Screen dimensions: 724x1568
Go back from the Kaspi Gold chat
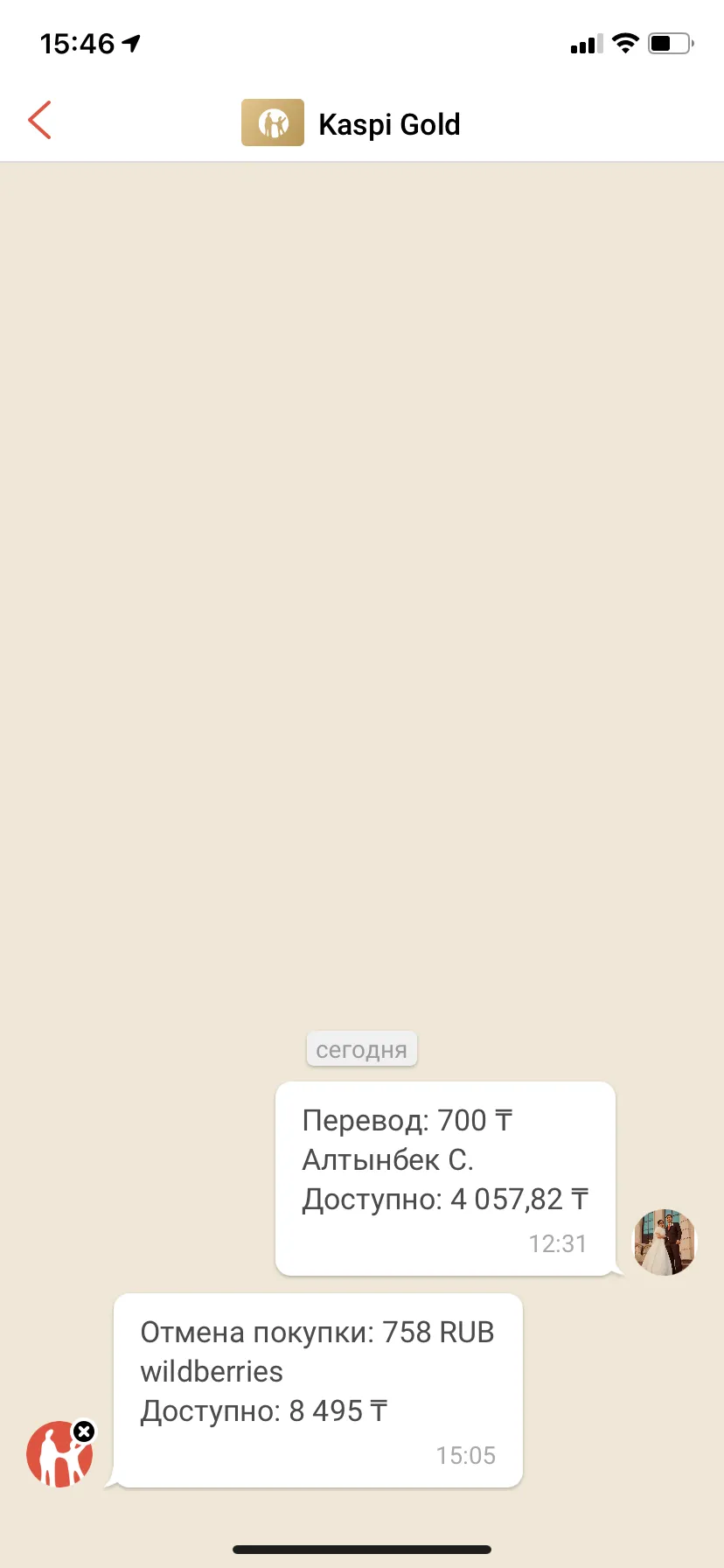point(40,121)
